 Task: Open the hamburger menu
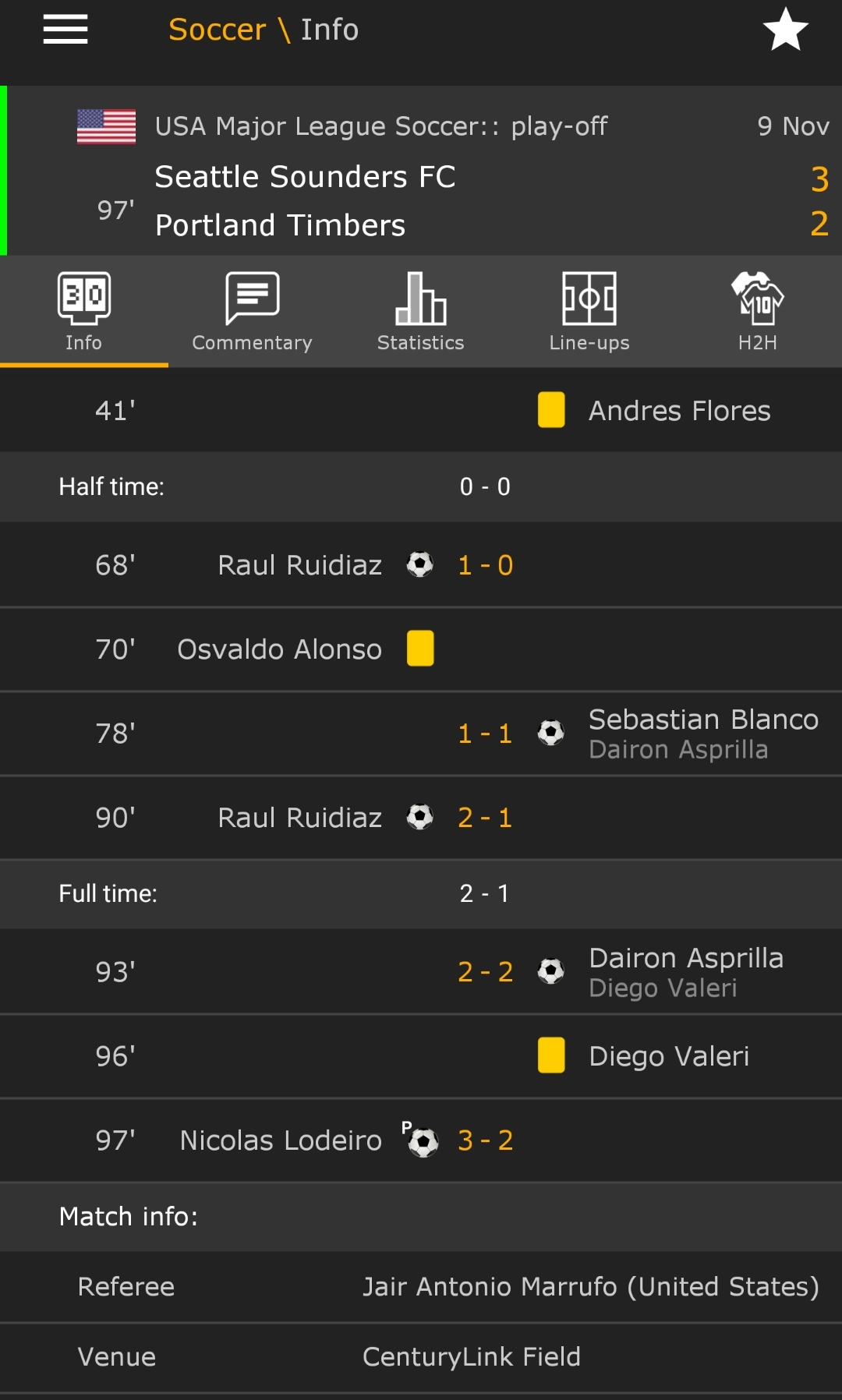click(x=65, y=30)
